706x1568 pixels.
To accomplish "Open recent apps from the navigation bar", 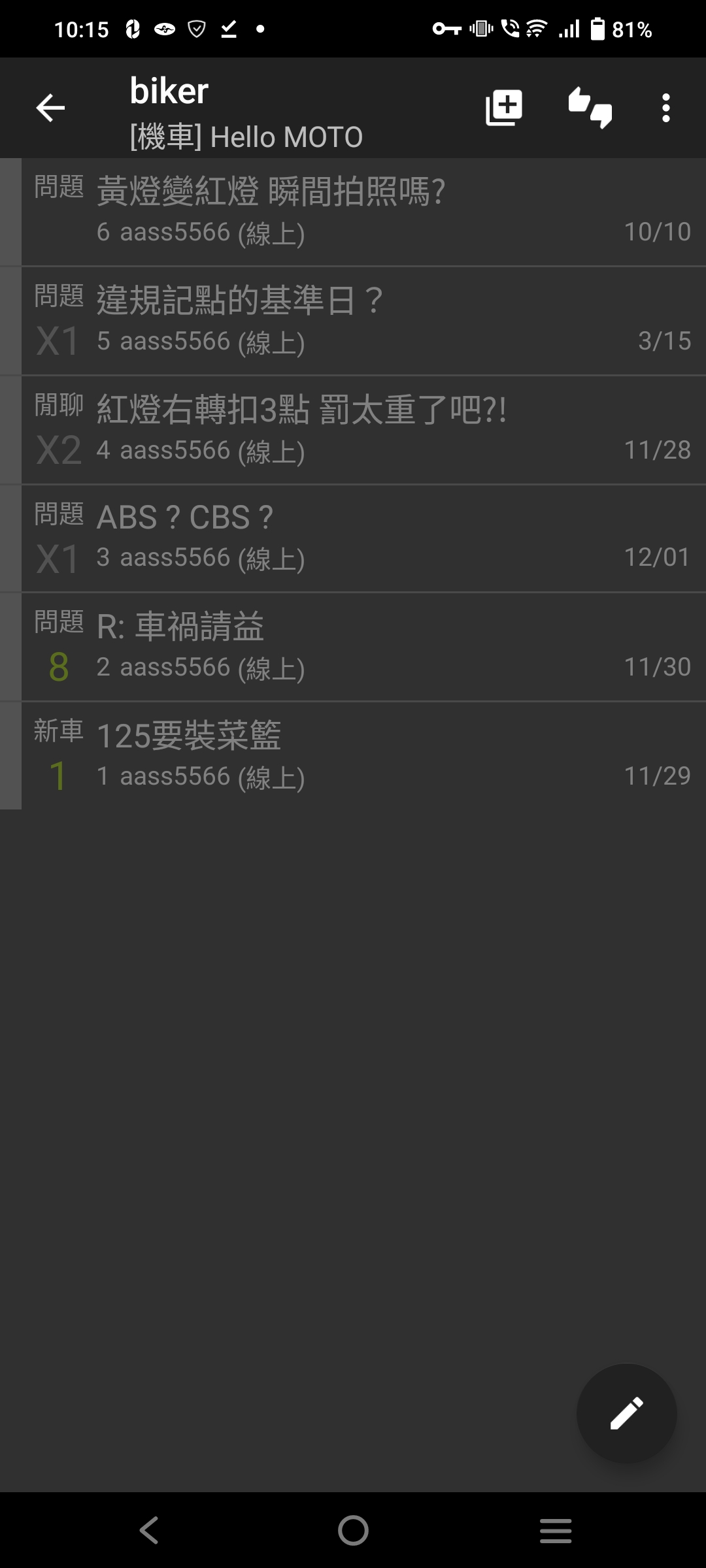I will [556, 1531].
